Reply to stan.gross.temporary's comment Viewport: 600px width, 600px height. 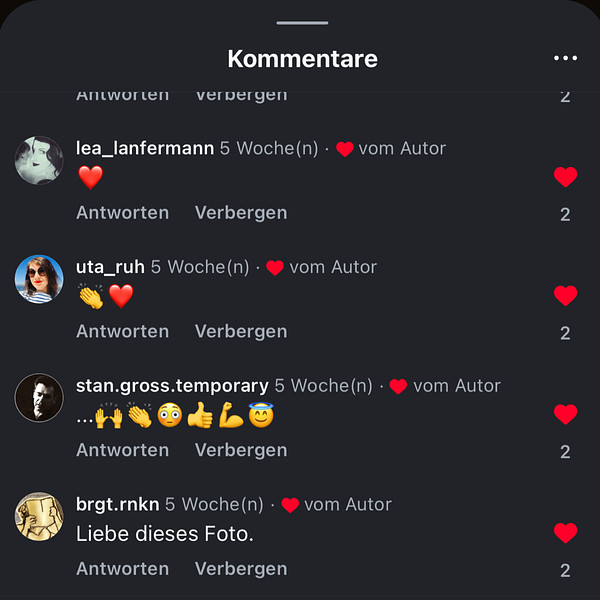[x=122, y=450]
